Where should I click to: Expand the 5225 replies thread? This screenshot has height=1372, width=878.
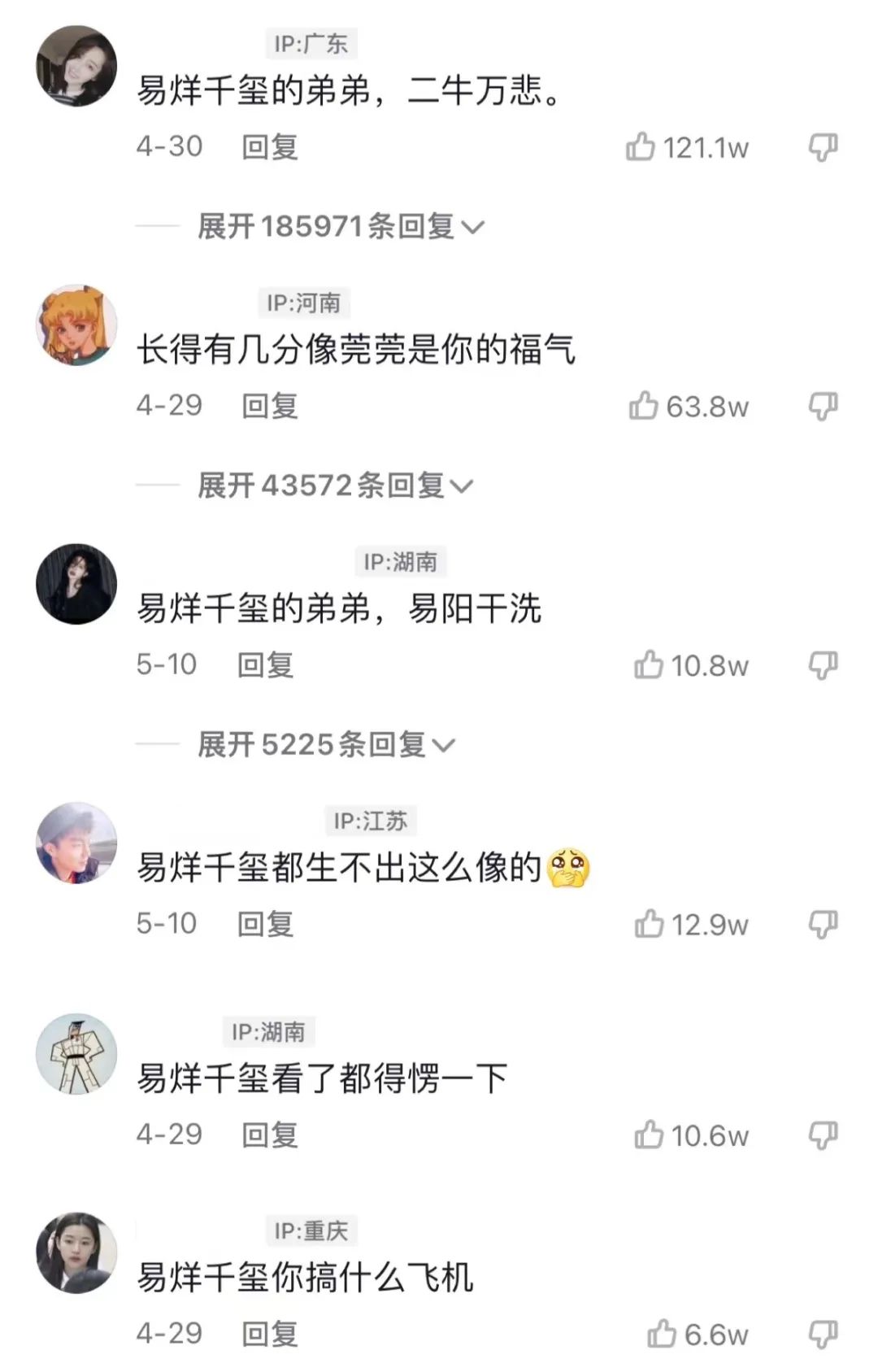324,744
